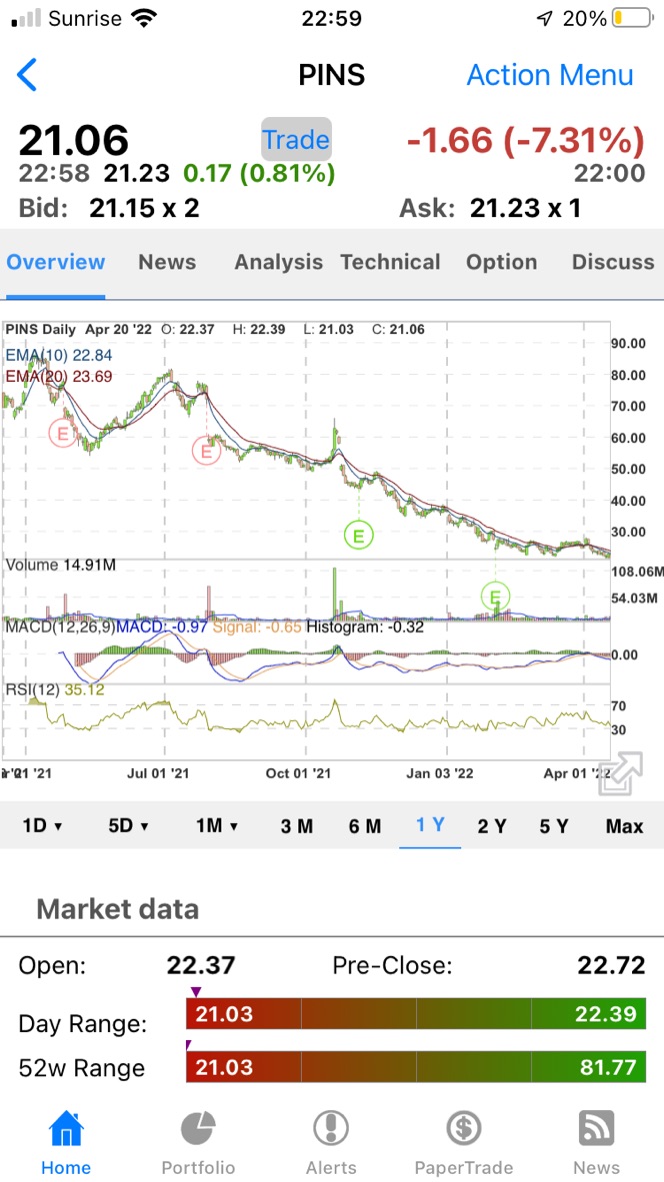Select the 6 M chart range
664x1182 pixels.
click(365, 826)
